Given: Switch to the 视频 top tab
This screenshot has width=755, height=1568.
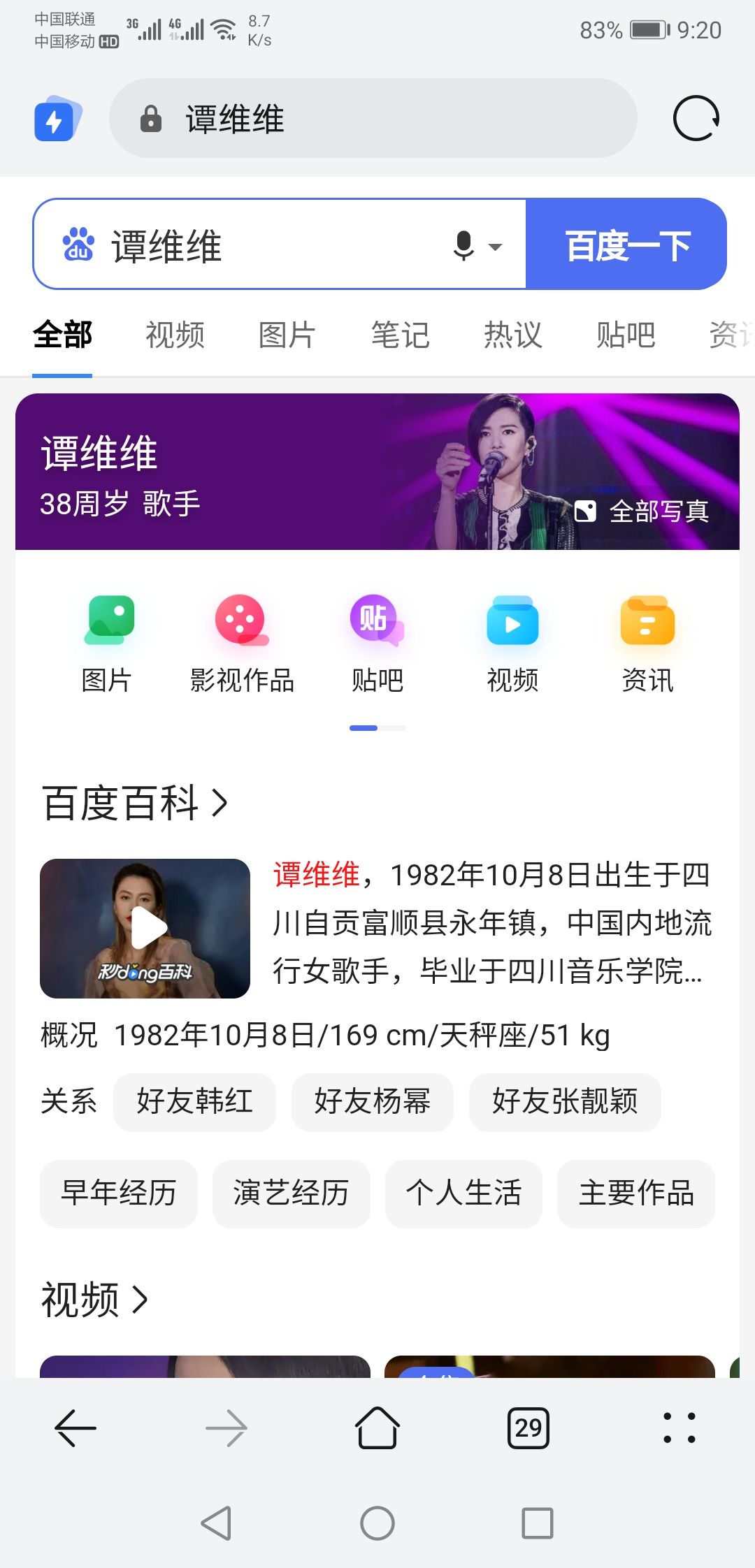Looking at the screenshot, I should click(175, 335).
